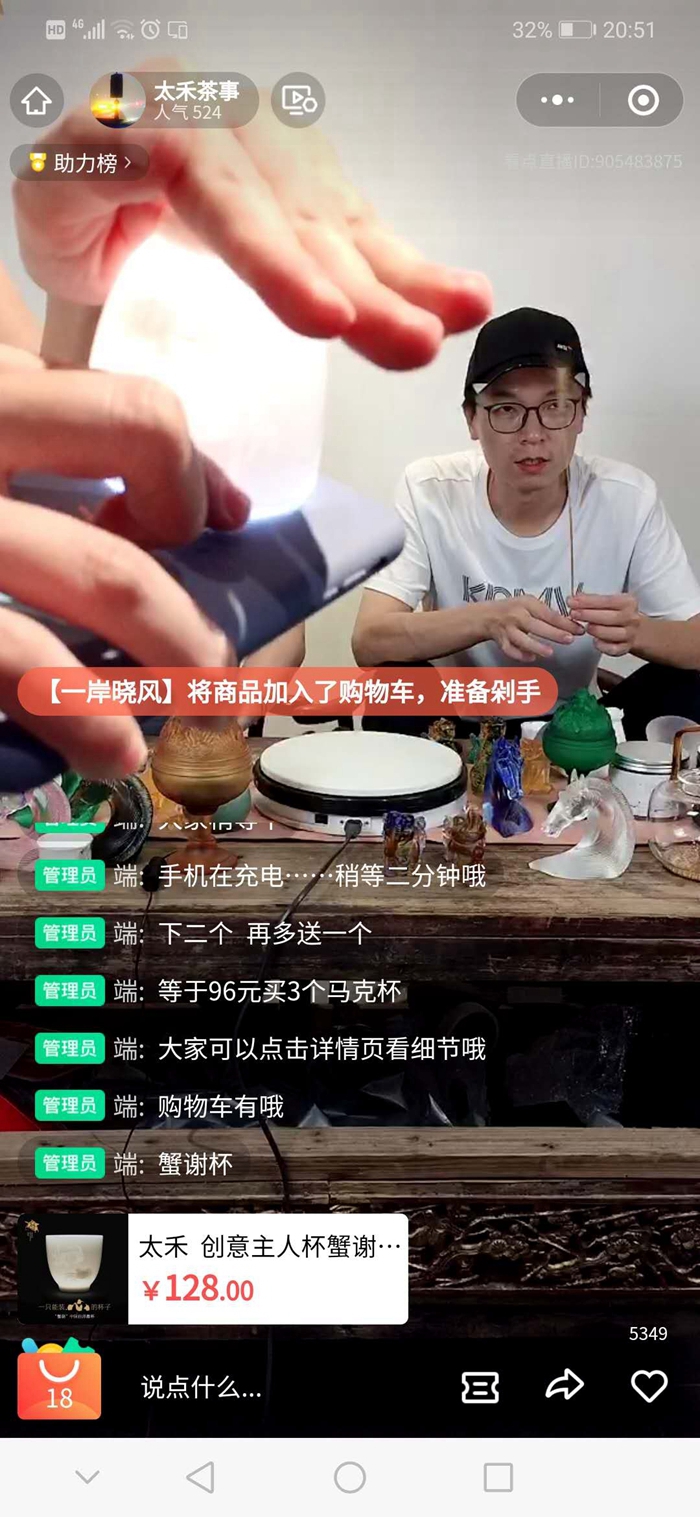
Task: Open the three-dot more menu
Action: (x=557, y=100)
